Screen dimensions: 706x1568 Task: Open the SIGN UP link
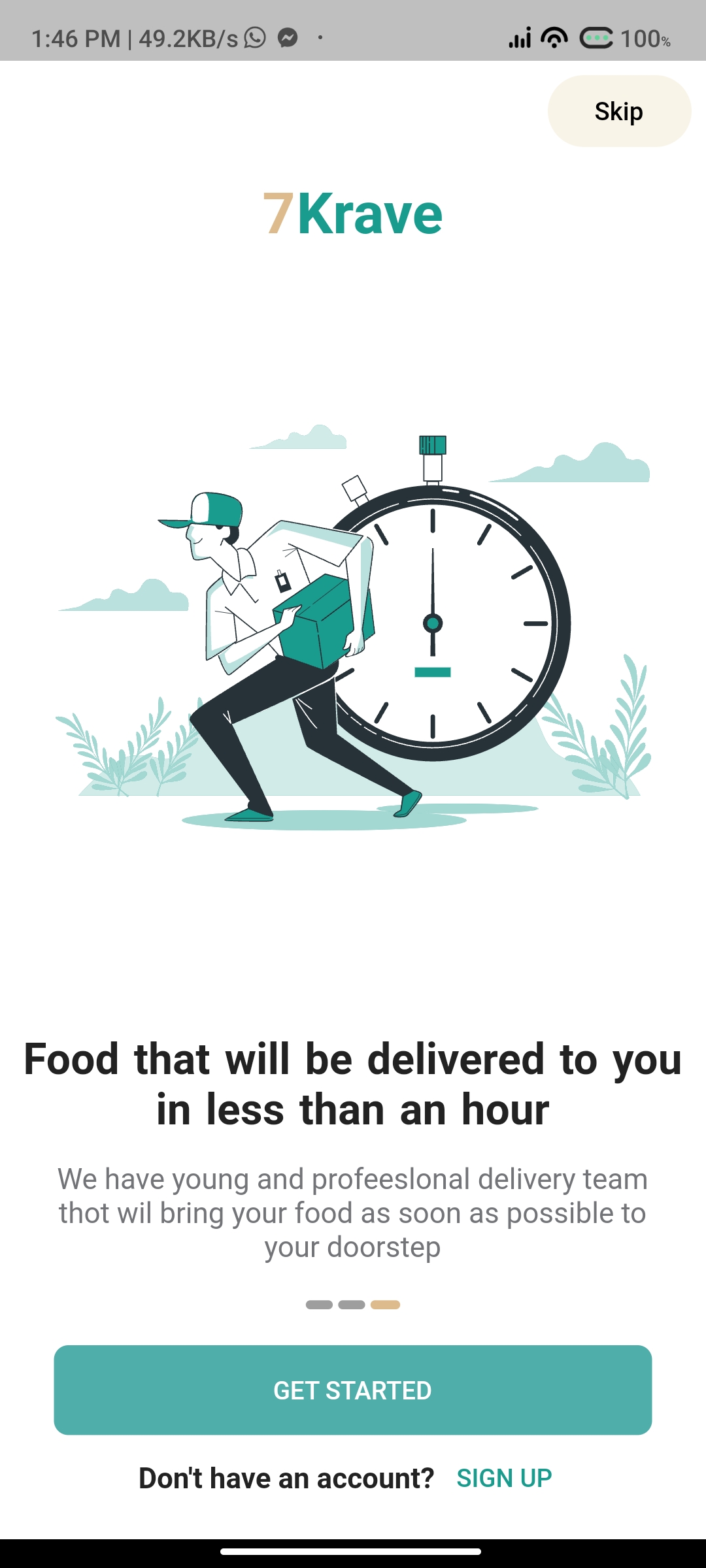504,1478
